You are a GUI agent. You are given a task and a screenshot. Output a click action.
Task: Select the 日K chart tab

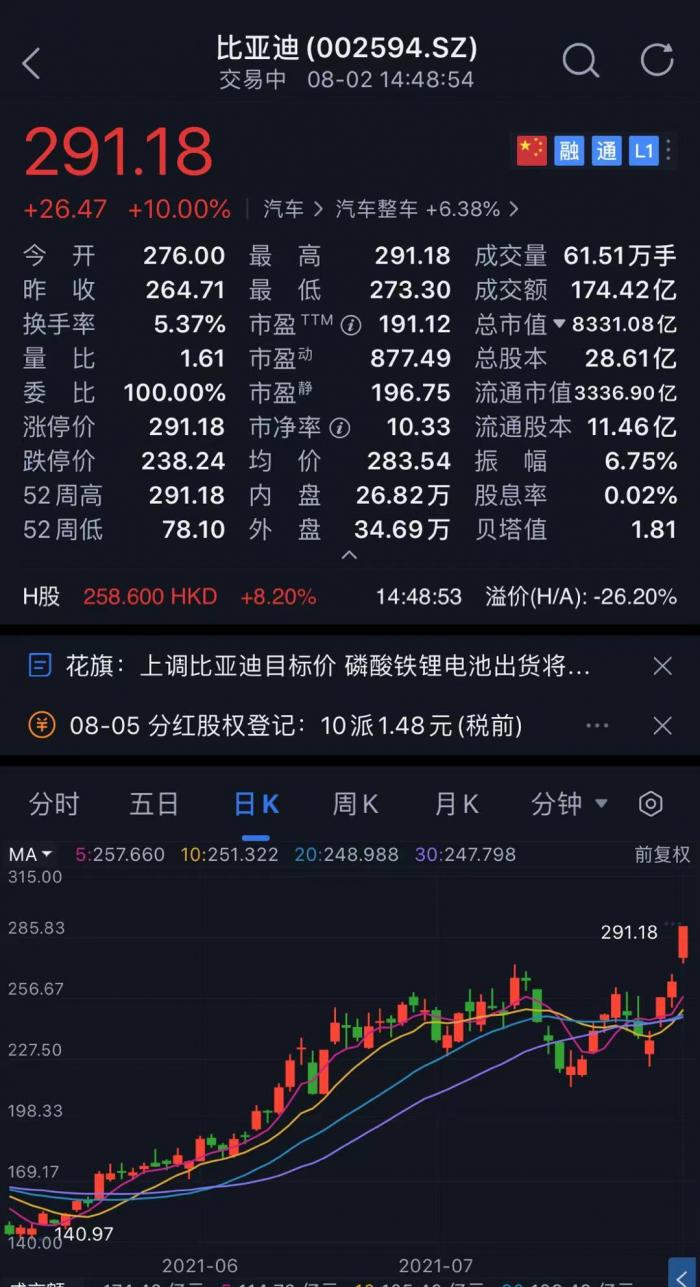click(255, 804)
